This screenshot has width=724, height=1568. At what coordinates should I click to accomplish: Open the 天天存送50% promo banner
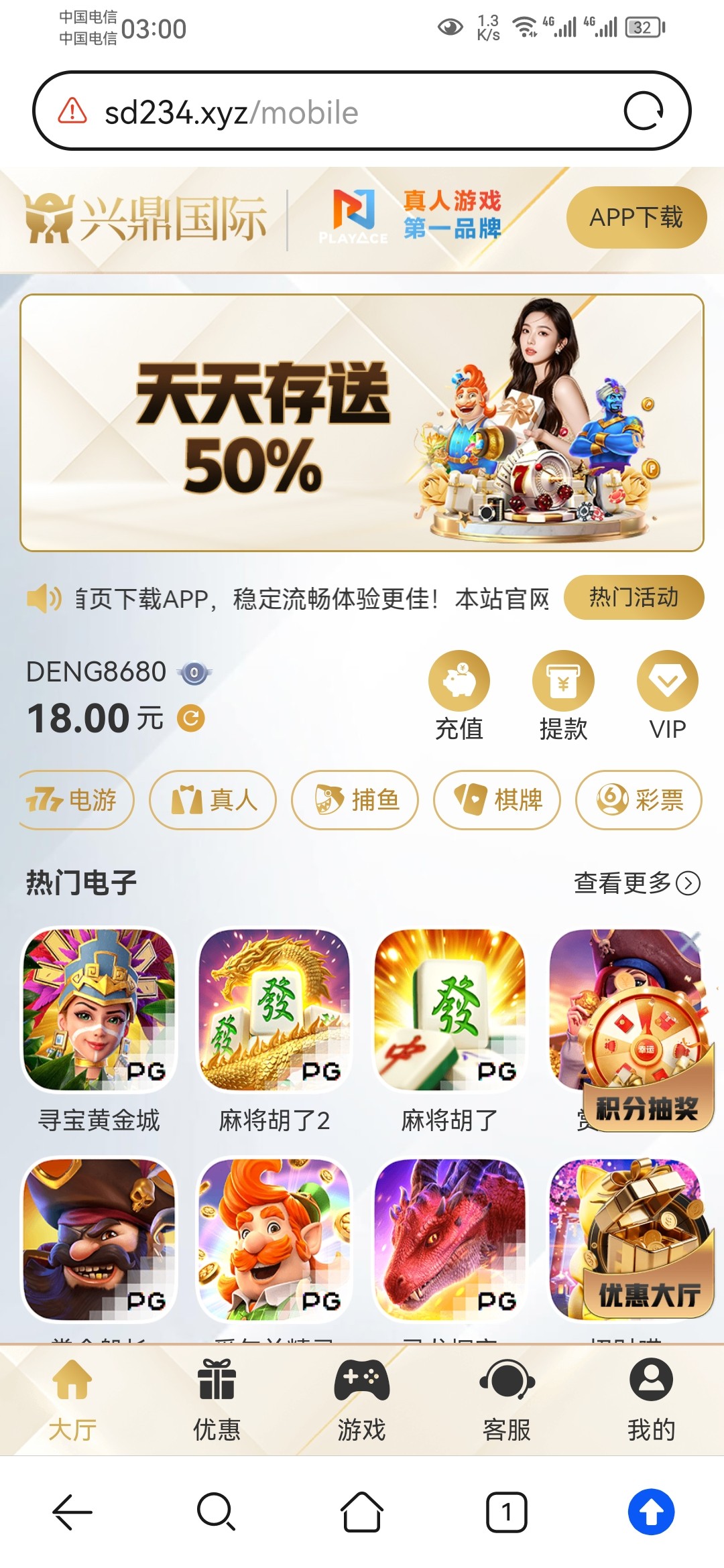click(x=362, y=423)
